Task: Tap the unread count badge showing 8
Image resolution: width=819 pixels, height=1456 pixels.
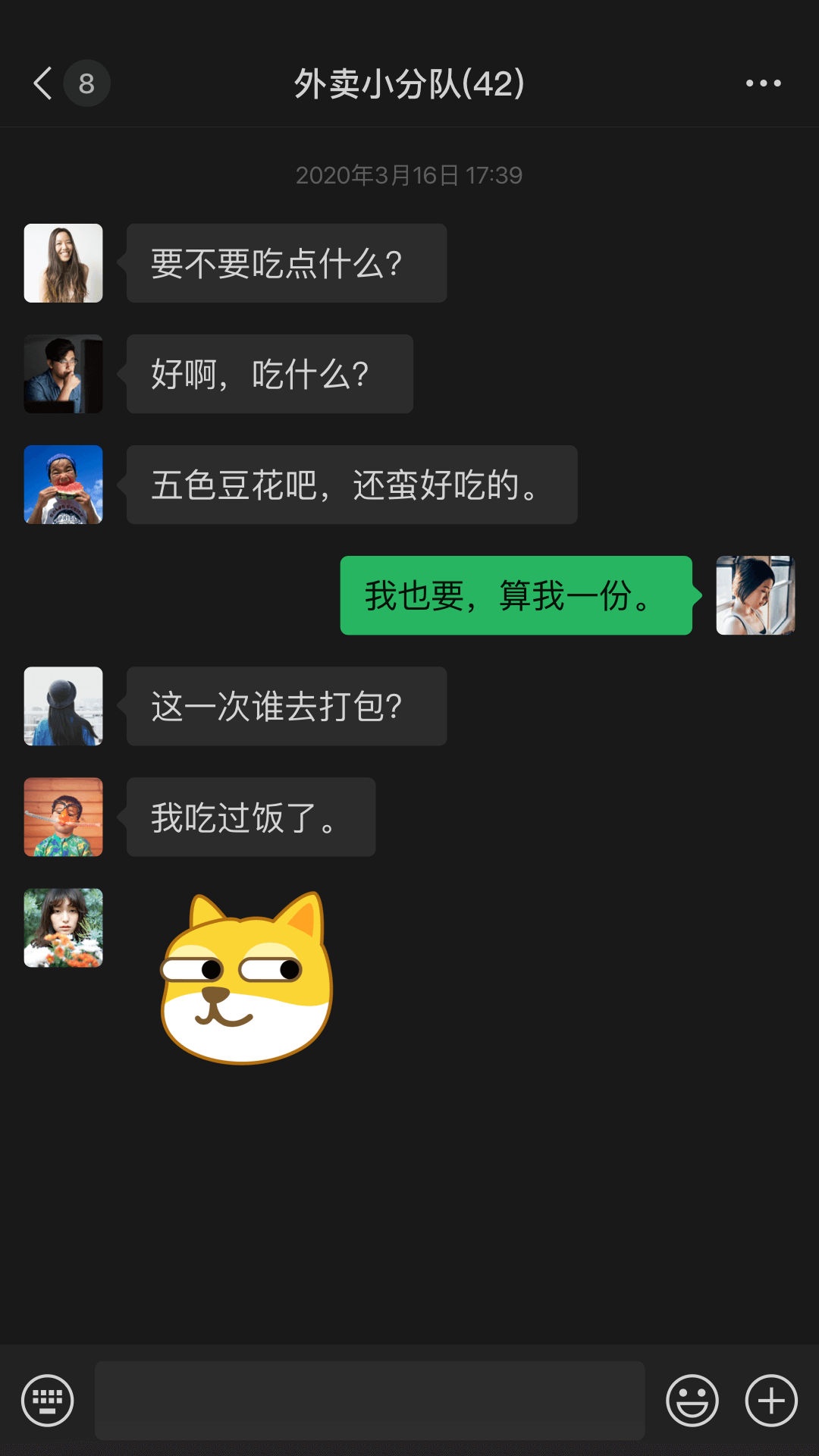Action: coord(86,83)
